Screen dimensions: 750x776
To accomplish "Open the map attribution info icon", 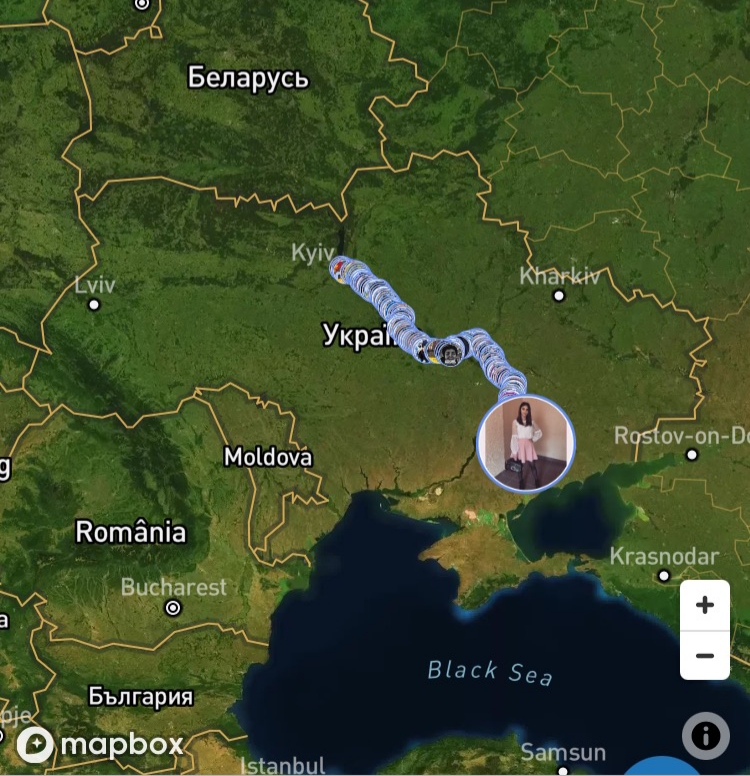I will 705,736.
